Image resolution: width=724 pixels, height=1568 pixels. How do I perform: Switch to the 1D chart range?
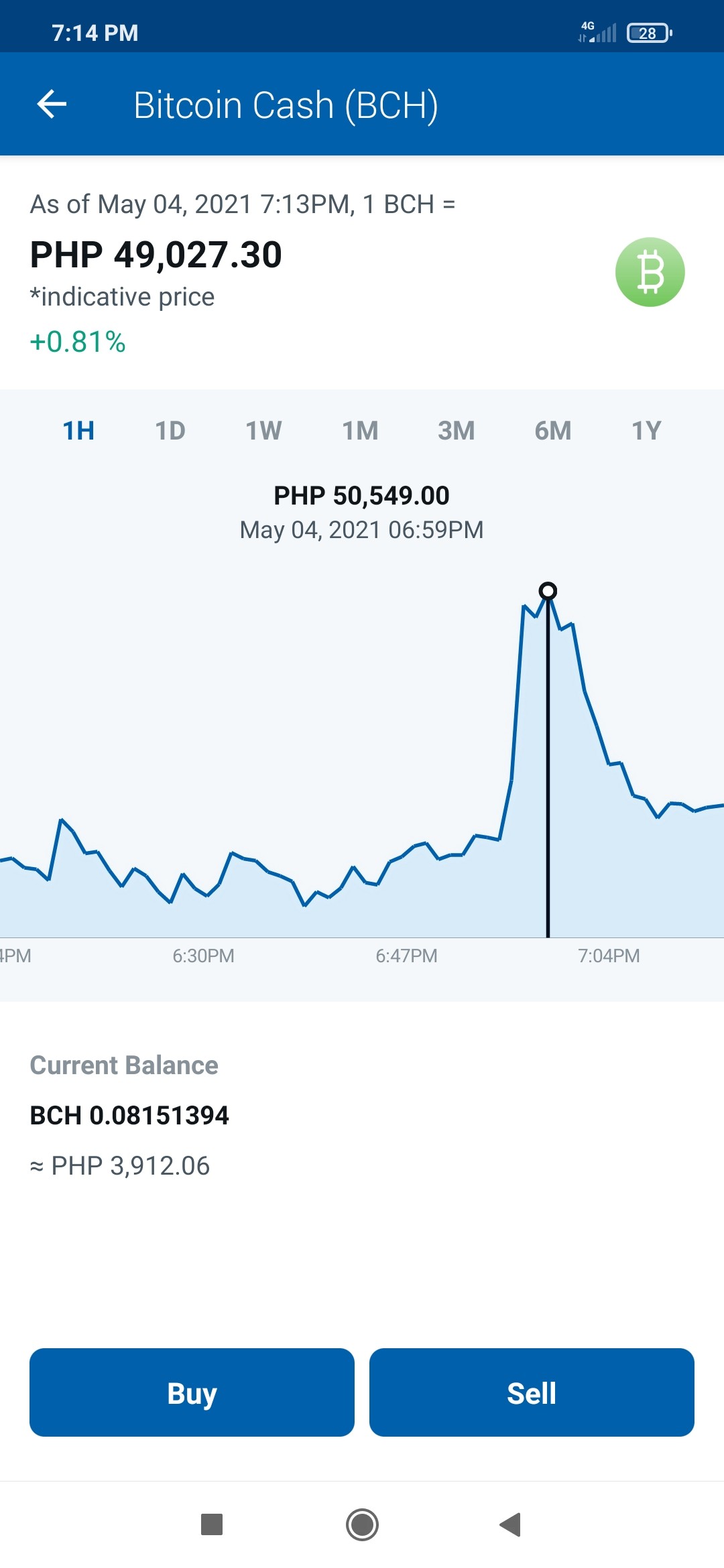pos(170,430)
